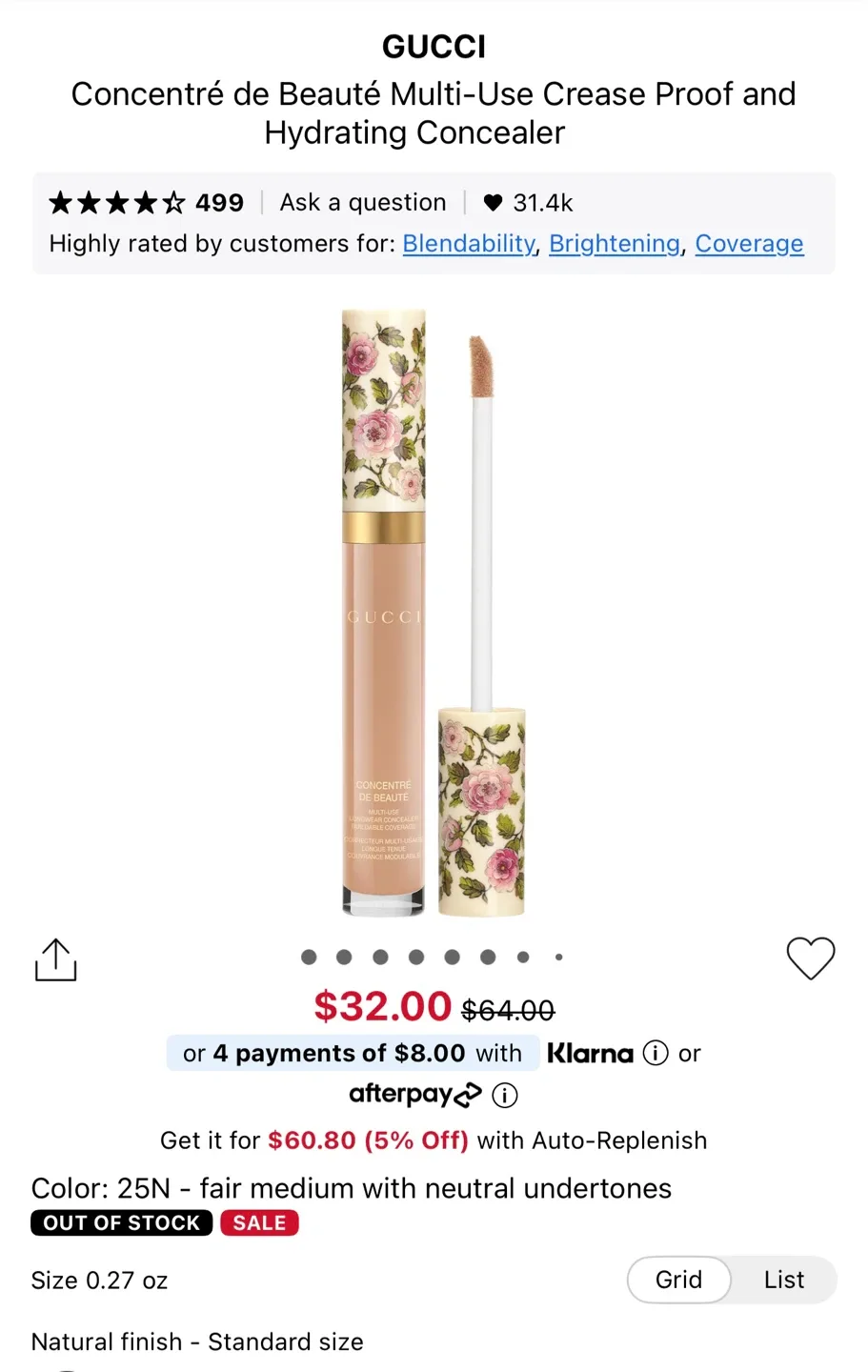Tap the half-filled fifth rating star

pyautogui.click(x=172, y=202)
